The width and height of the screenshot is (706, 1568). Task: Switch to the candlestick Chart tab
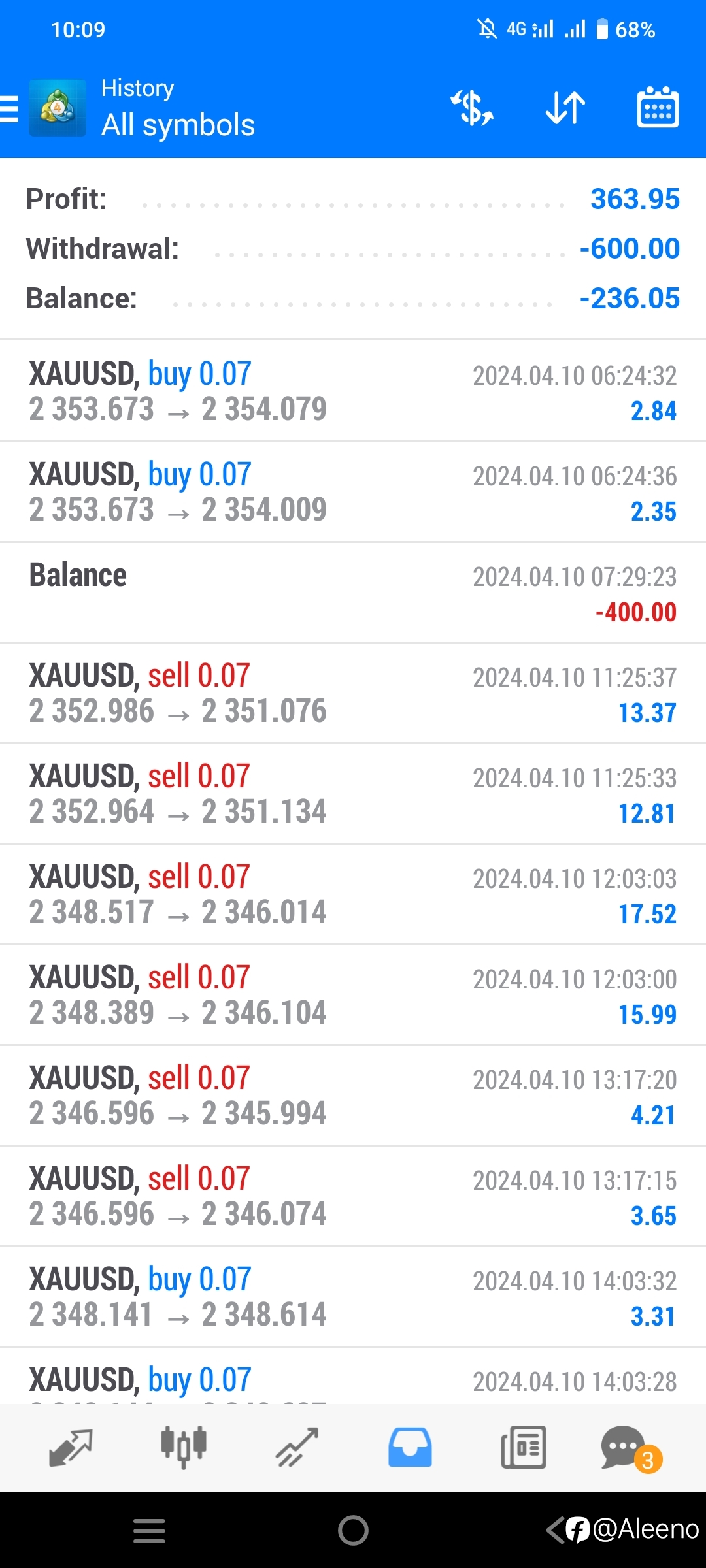[x=184, y=1448]
